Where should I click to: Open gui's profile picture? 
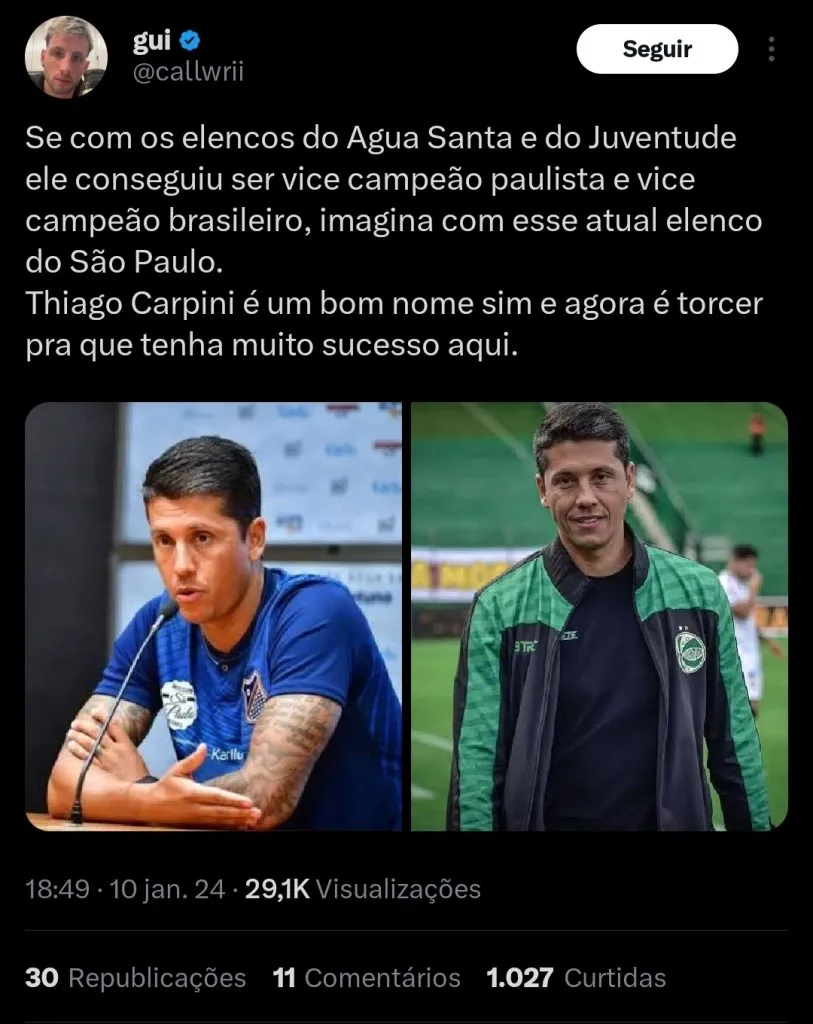66,56
